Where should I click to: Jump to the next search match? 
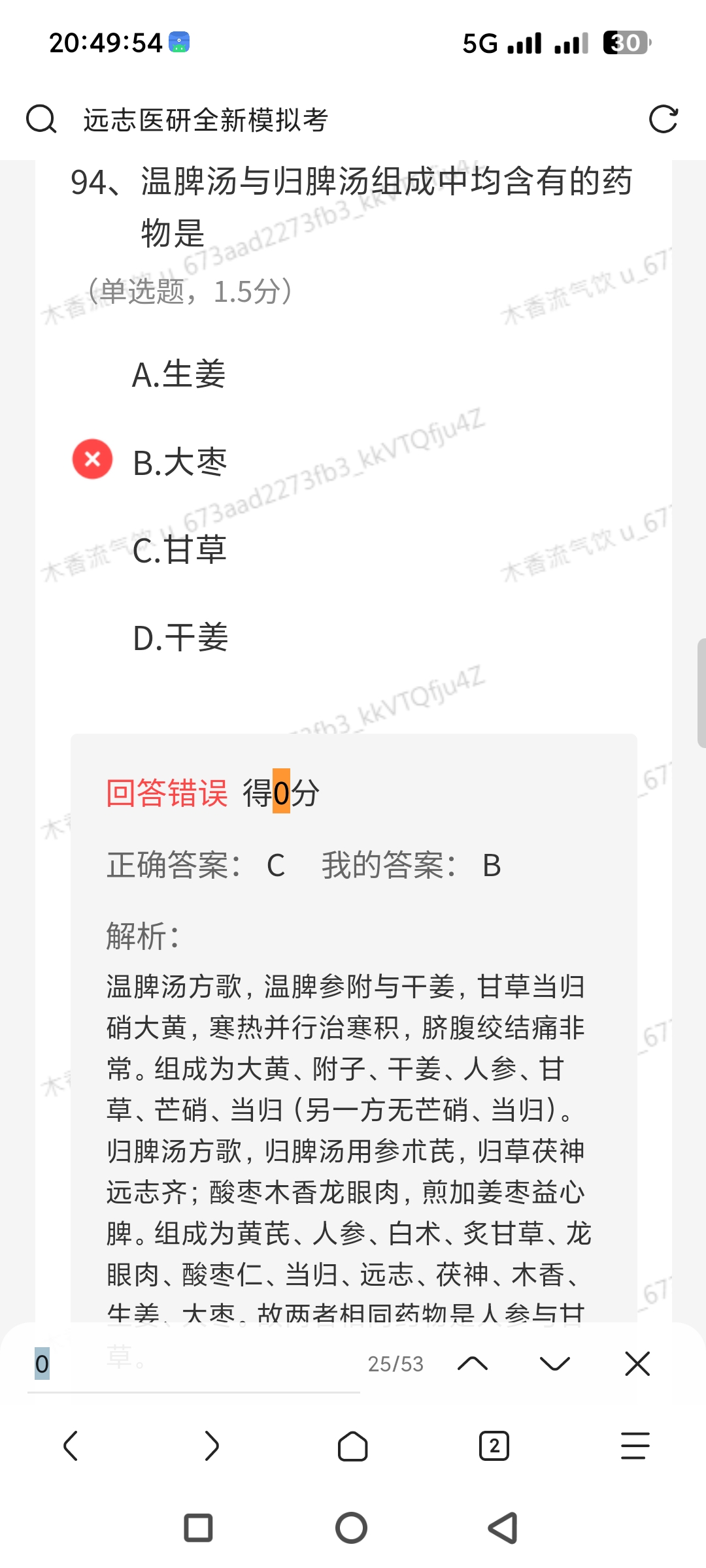[555, 1364]
